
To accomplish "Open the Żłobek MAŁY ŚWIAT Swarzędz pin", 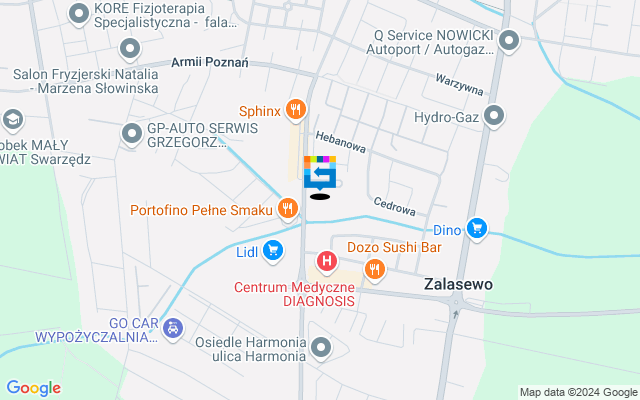I will coord(12,120).
